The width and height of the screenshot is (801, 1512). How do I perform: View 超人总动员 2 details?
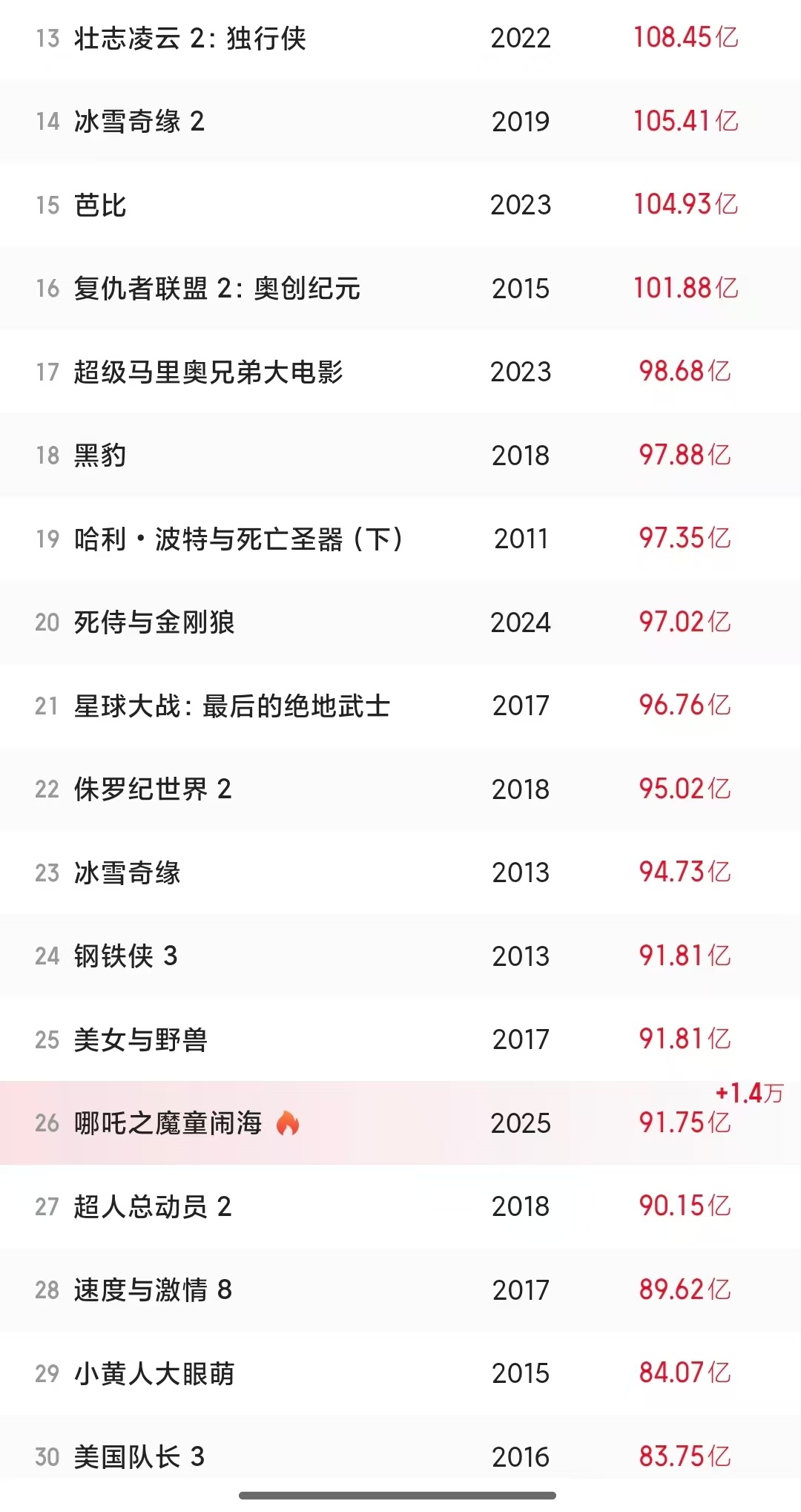(x=400, y=1206)
